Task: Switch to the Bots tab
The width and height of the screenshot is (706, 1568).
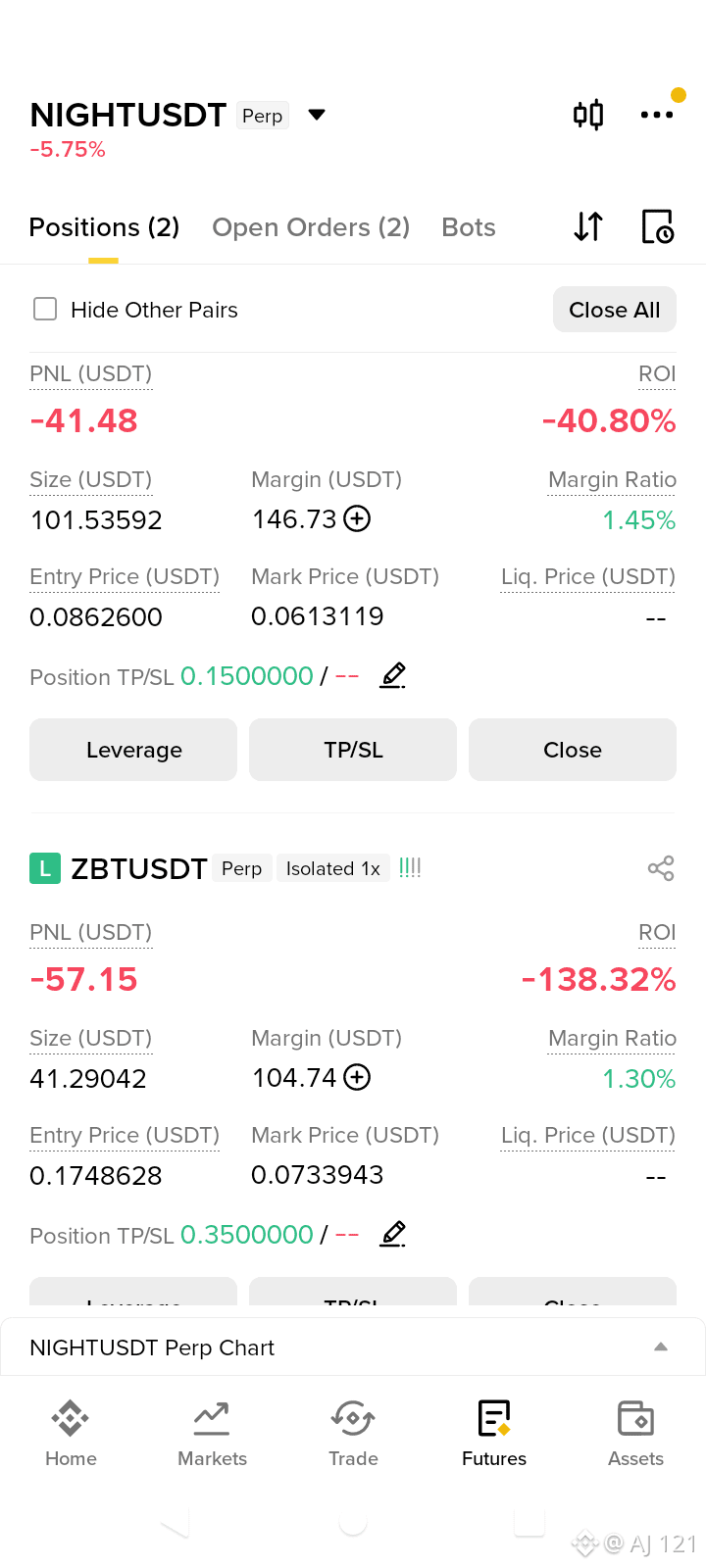Action: click(469, 227)
